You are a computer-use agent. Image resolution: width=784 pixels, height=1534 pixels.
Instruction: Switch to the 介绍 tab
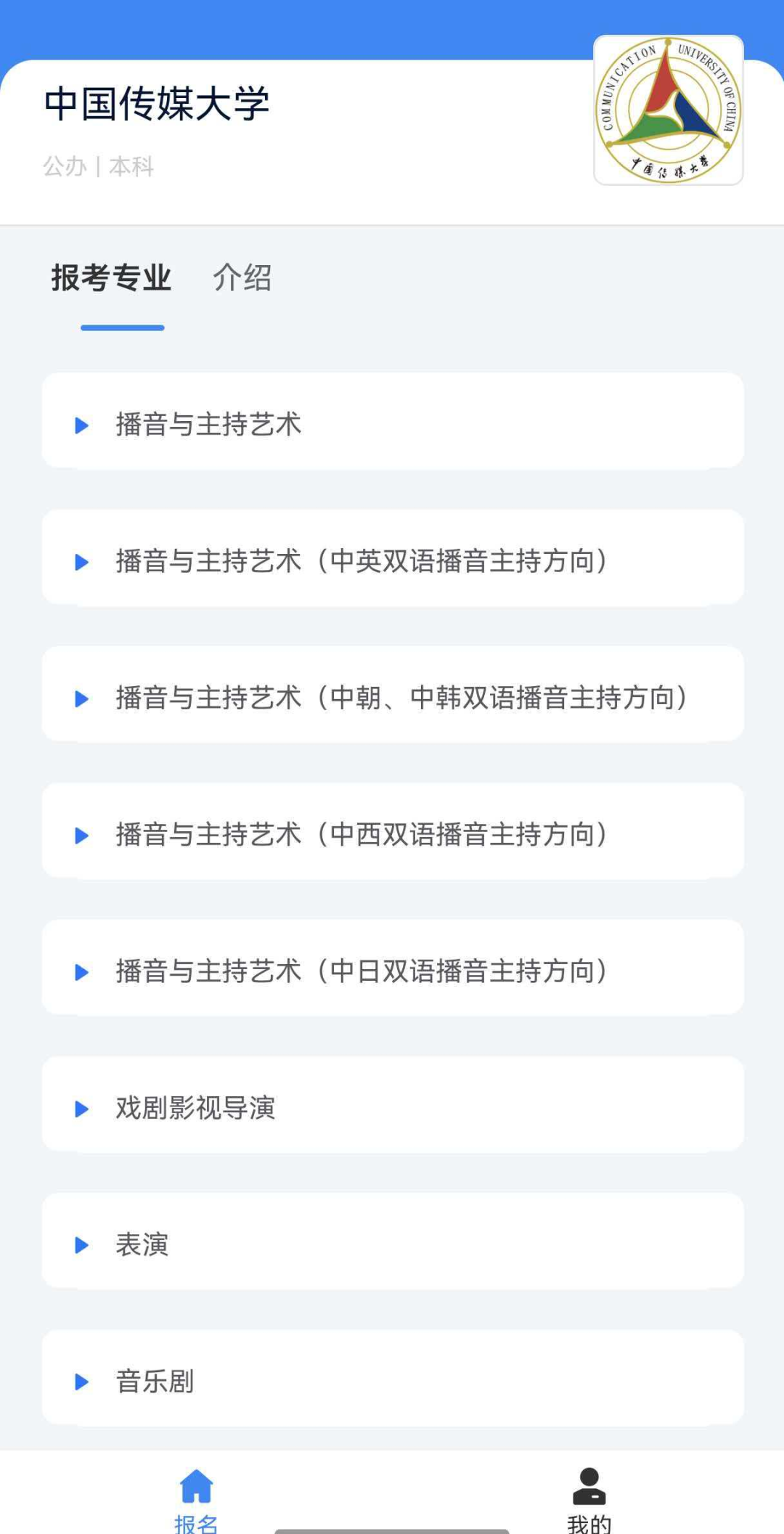pyautogui.click(x=242, y=277)
